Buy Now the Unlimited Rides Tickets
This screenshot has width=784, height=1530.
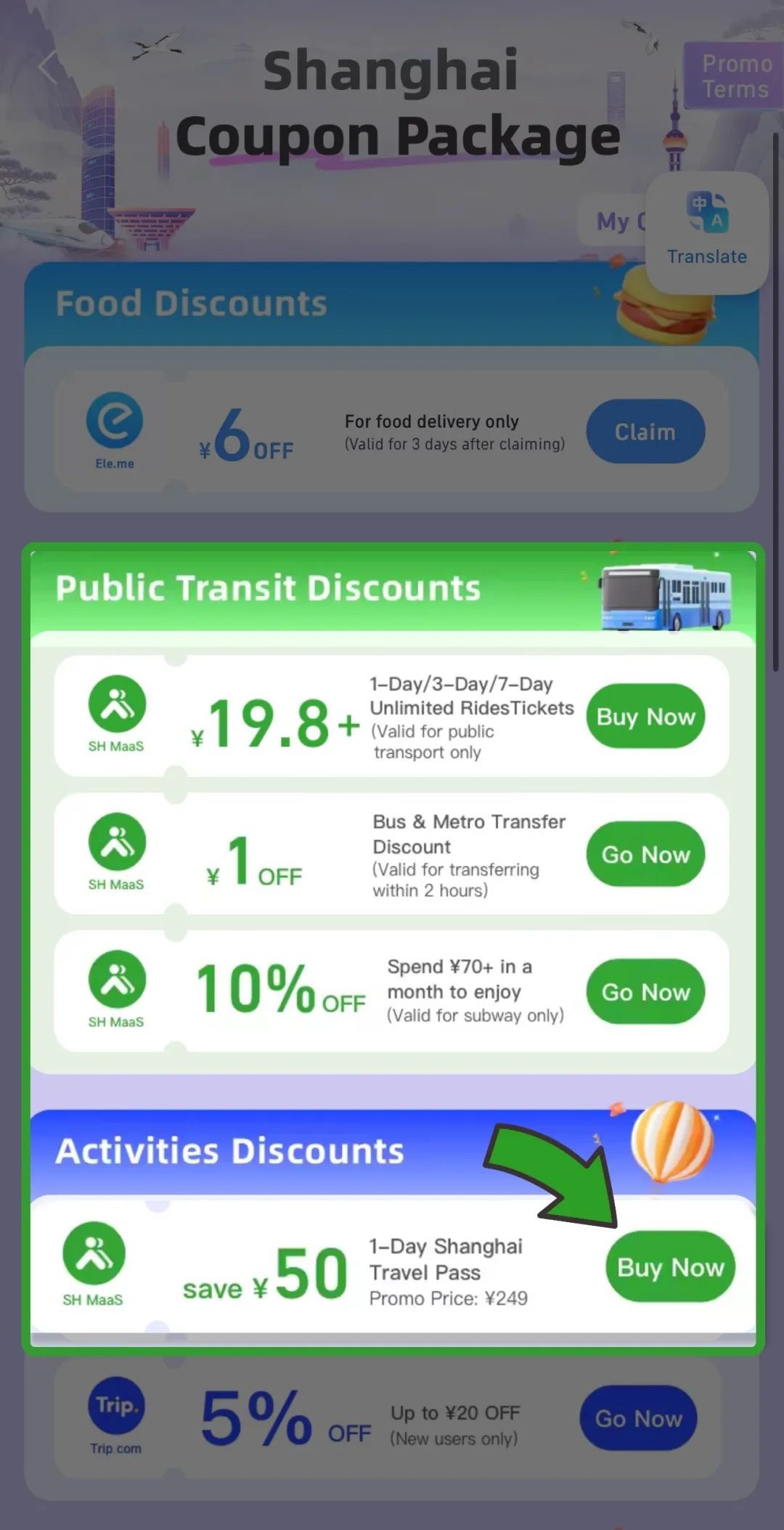(x=645, y=717)
